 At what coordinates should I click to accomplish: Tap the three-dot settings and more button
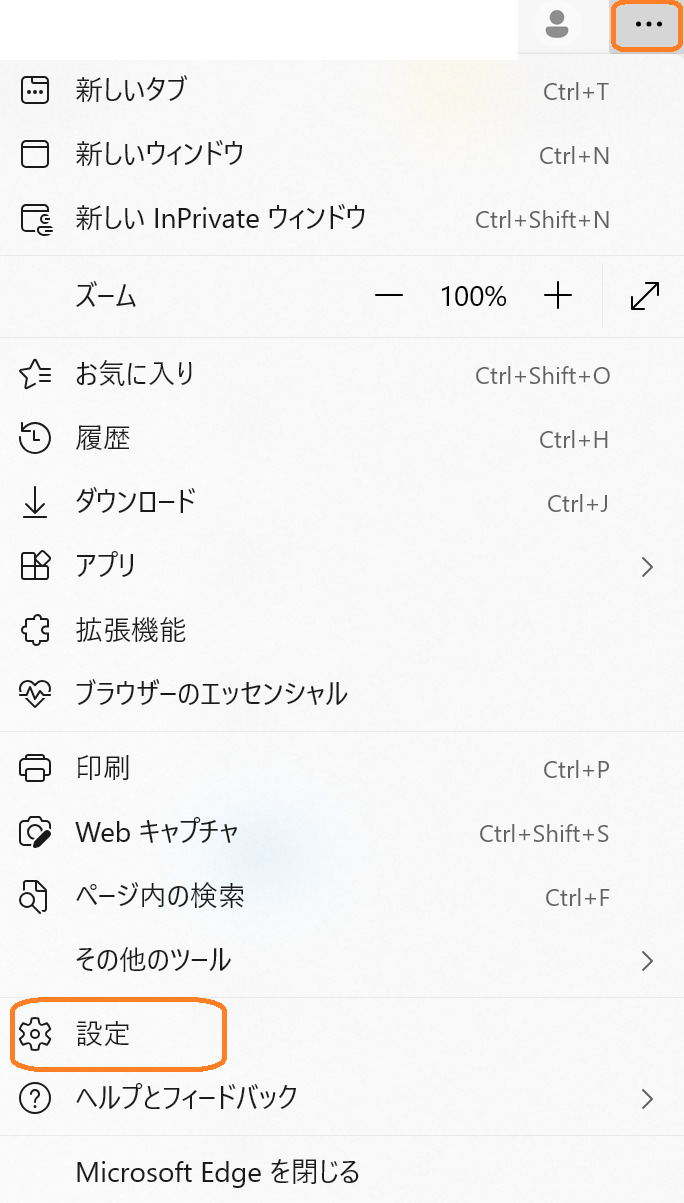[x=648, y=24]
